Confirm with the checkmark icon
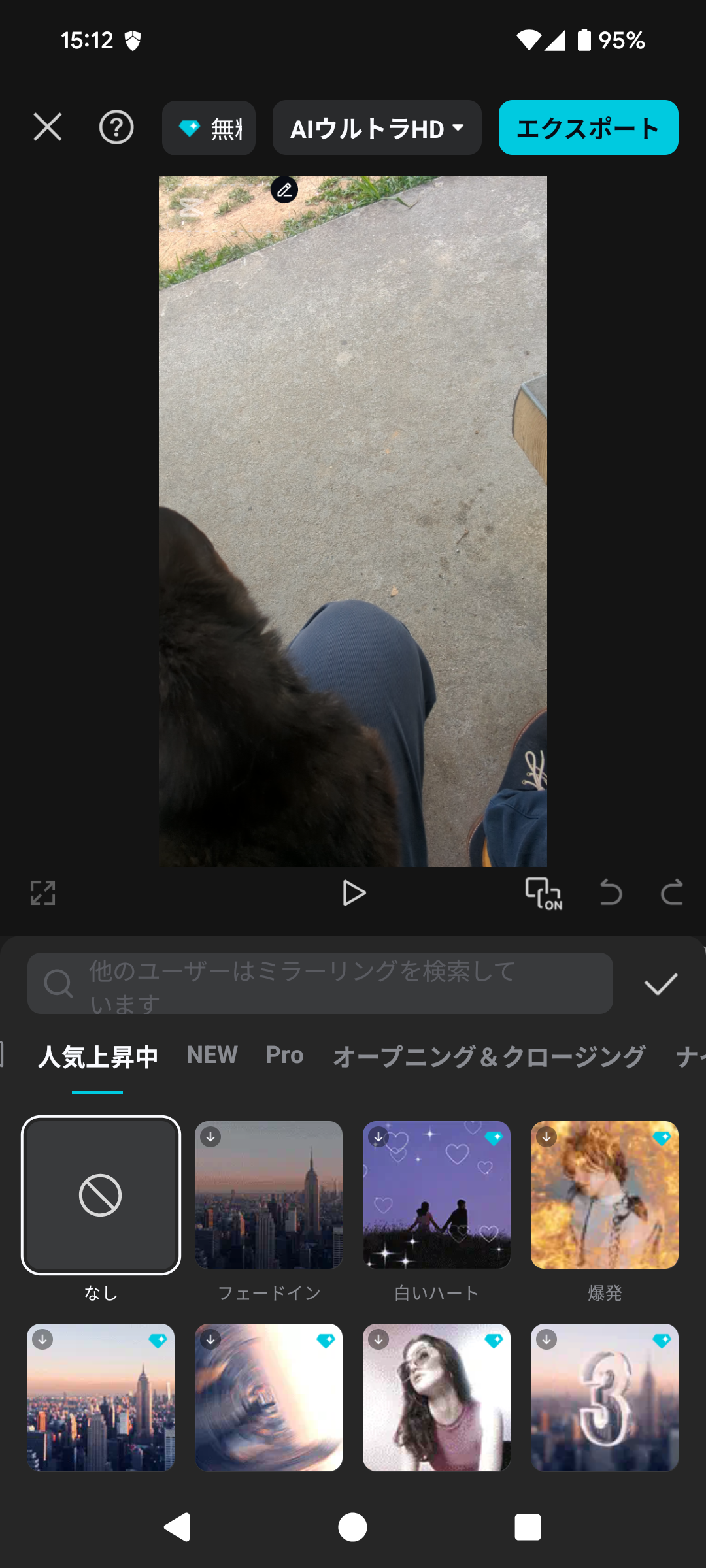706x1568 pixels. click(660, 984)
